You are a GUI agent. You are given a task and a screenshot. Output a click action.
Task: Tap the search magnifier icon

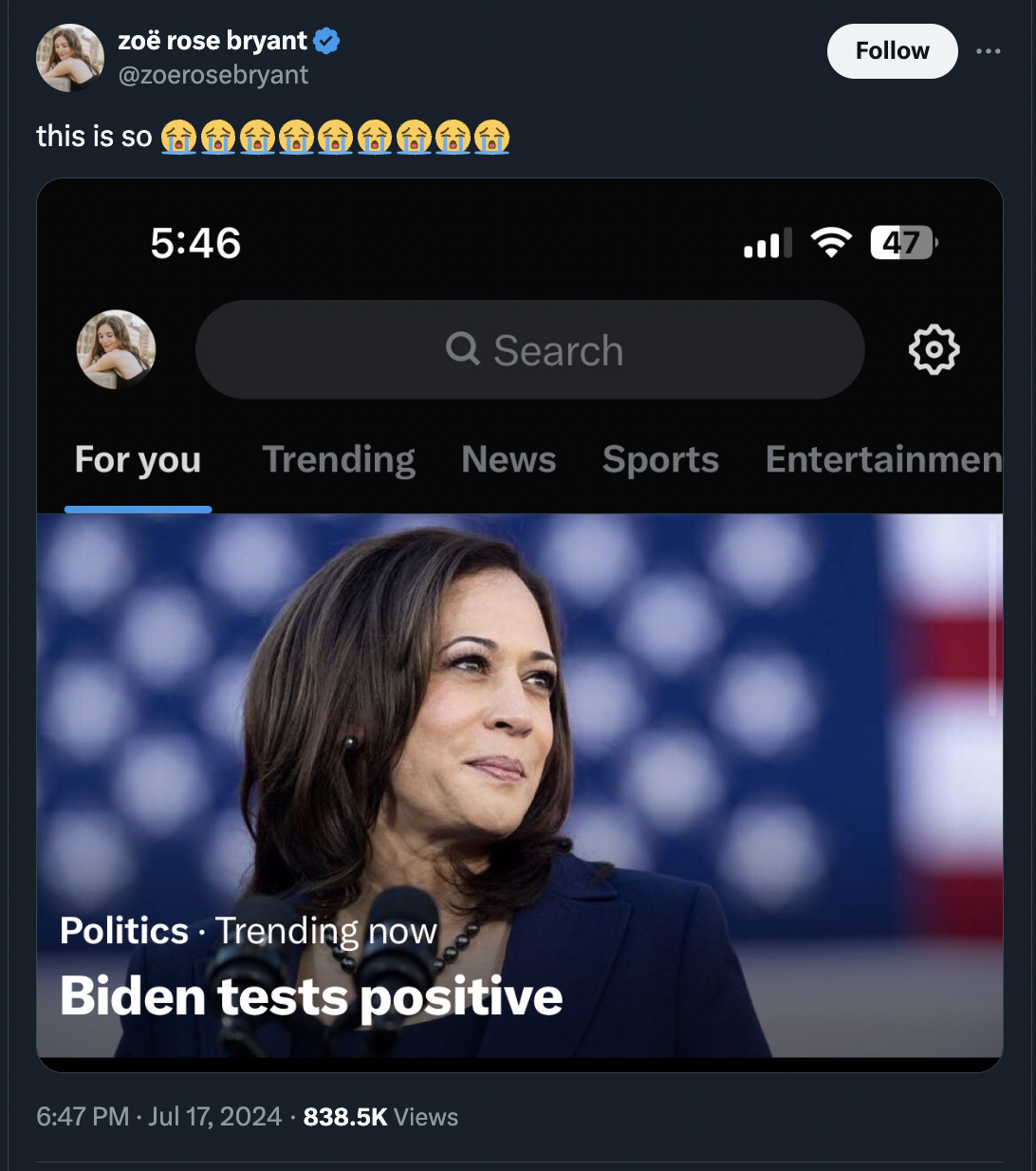click(464, 349)
